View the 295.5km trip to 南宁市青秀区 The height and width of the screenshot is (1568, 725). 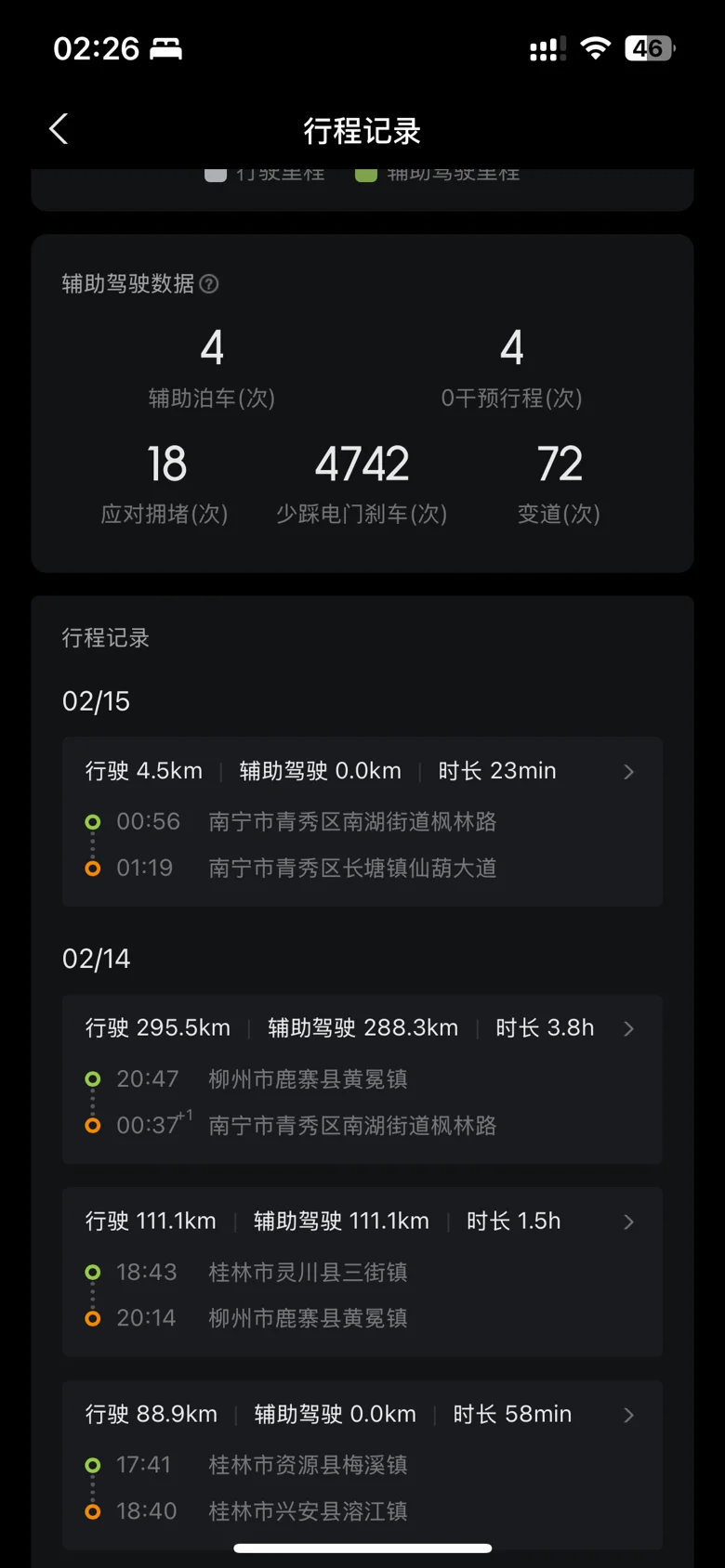(x=362, y=1078)
